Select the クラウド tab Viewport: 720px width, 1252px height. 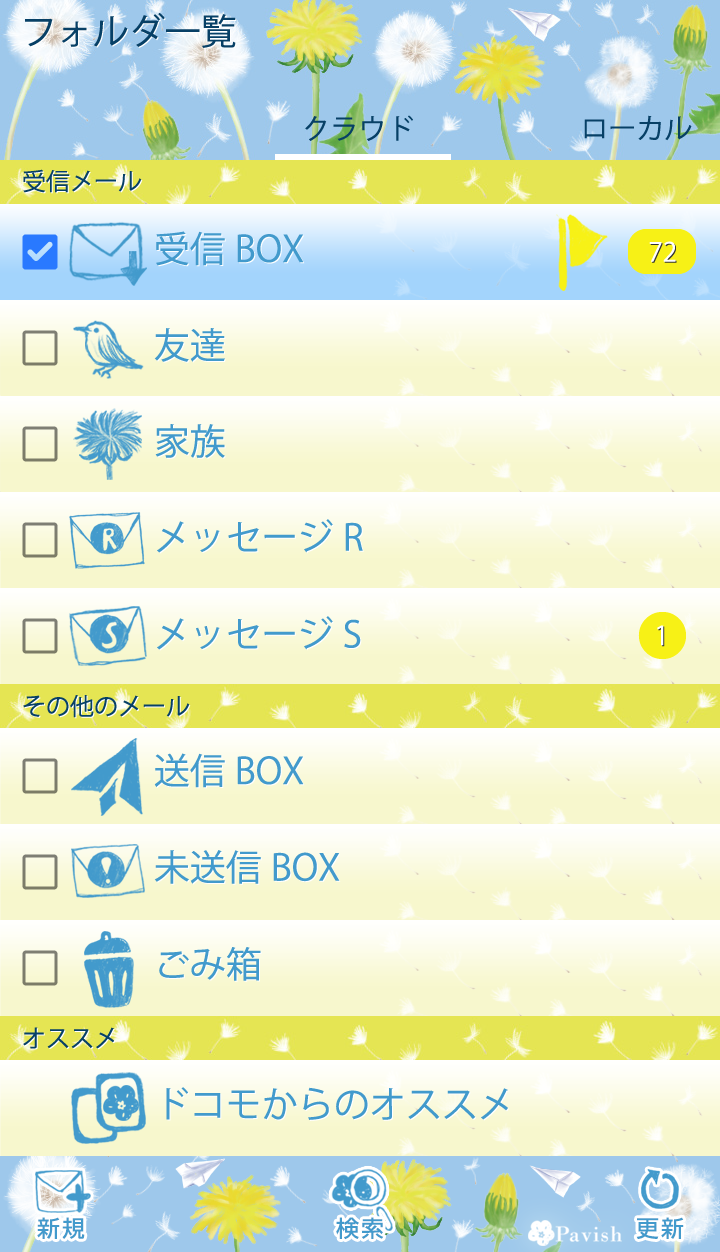(360, 128)
